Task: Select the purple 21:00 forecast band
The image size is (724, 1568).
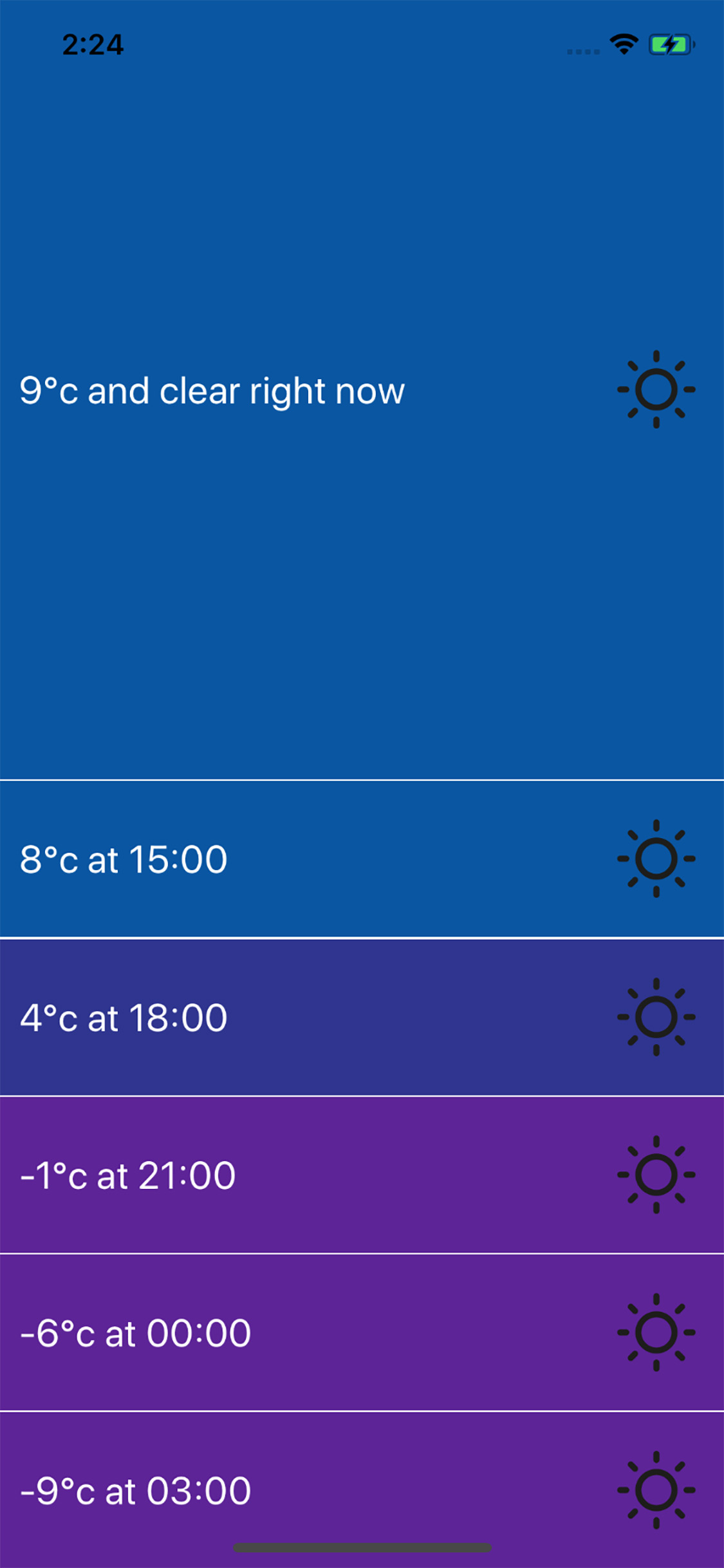Action: (362, 1174)
